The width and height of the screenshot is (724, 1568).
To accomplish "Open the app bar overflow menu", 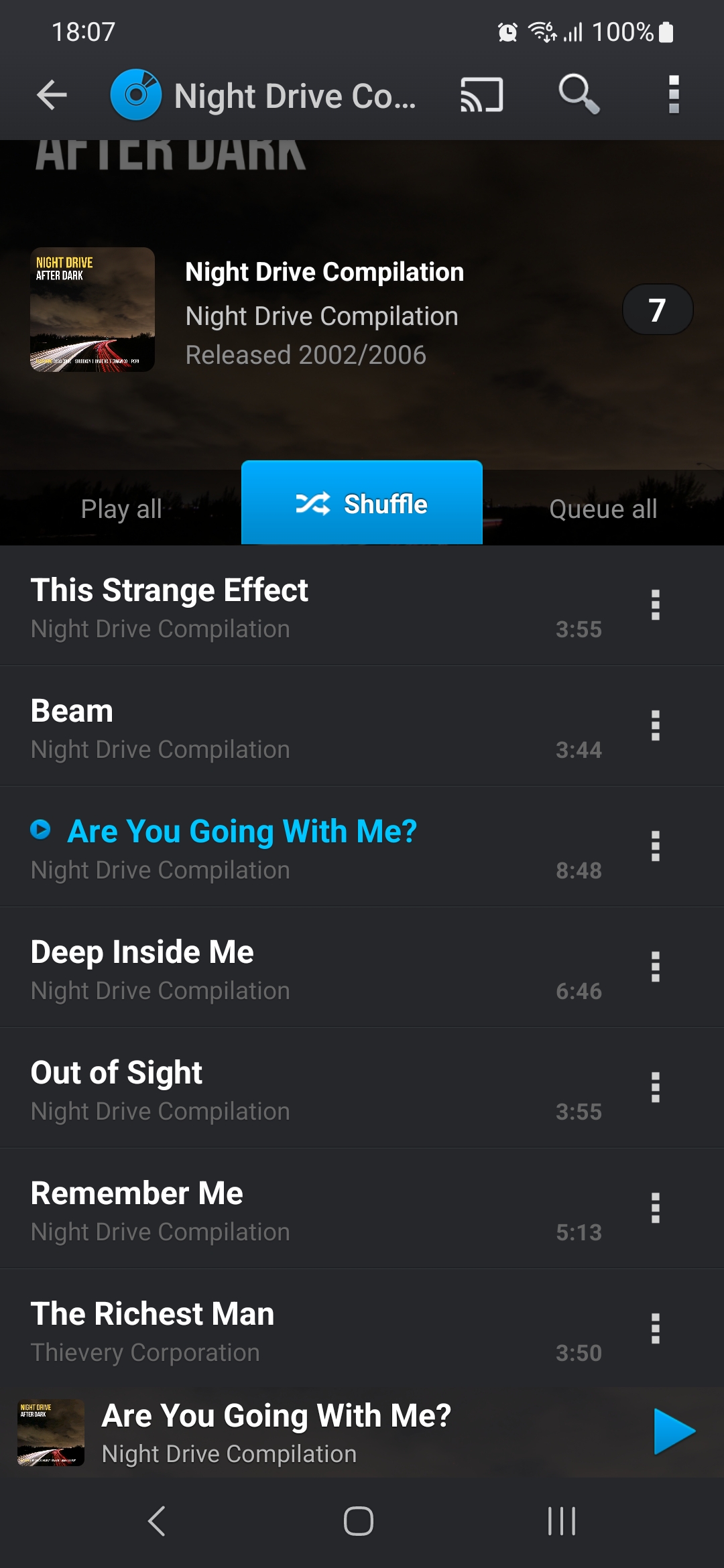I will click(x=674, y=95).
